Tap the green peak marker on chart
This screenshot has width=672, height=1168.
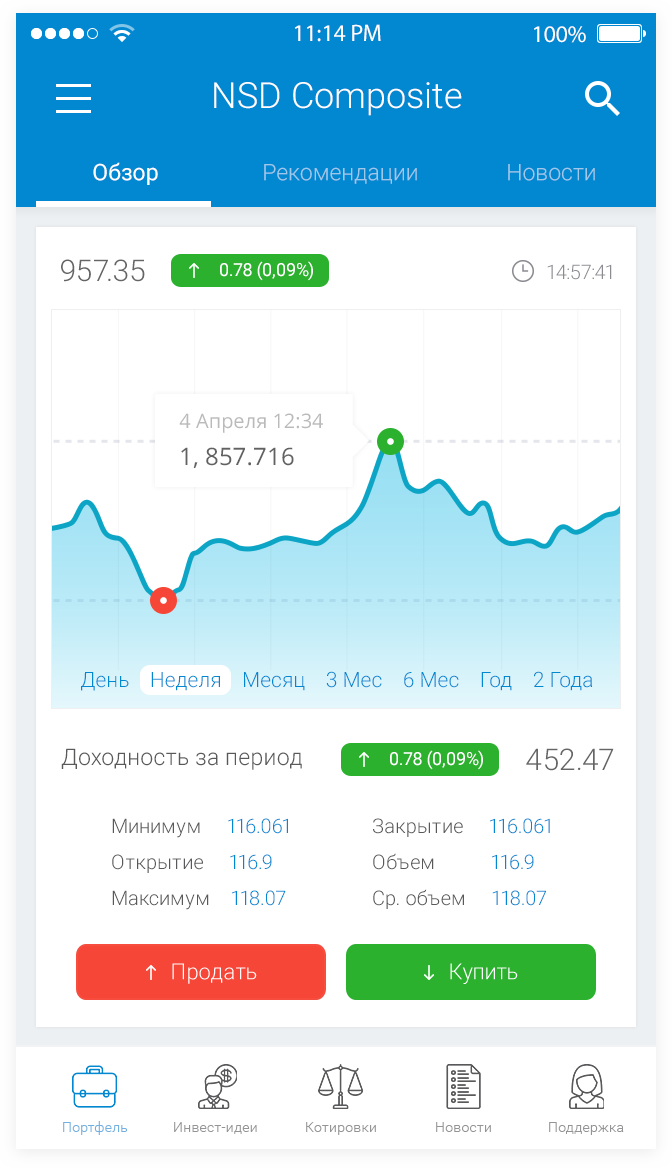pos(390,440)
